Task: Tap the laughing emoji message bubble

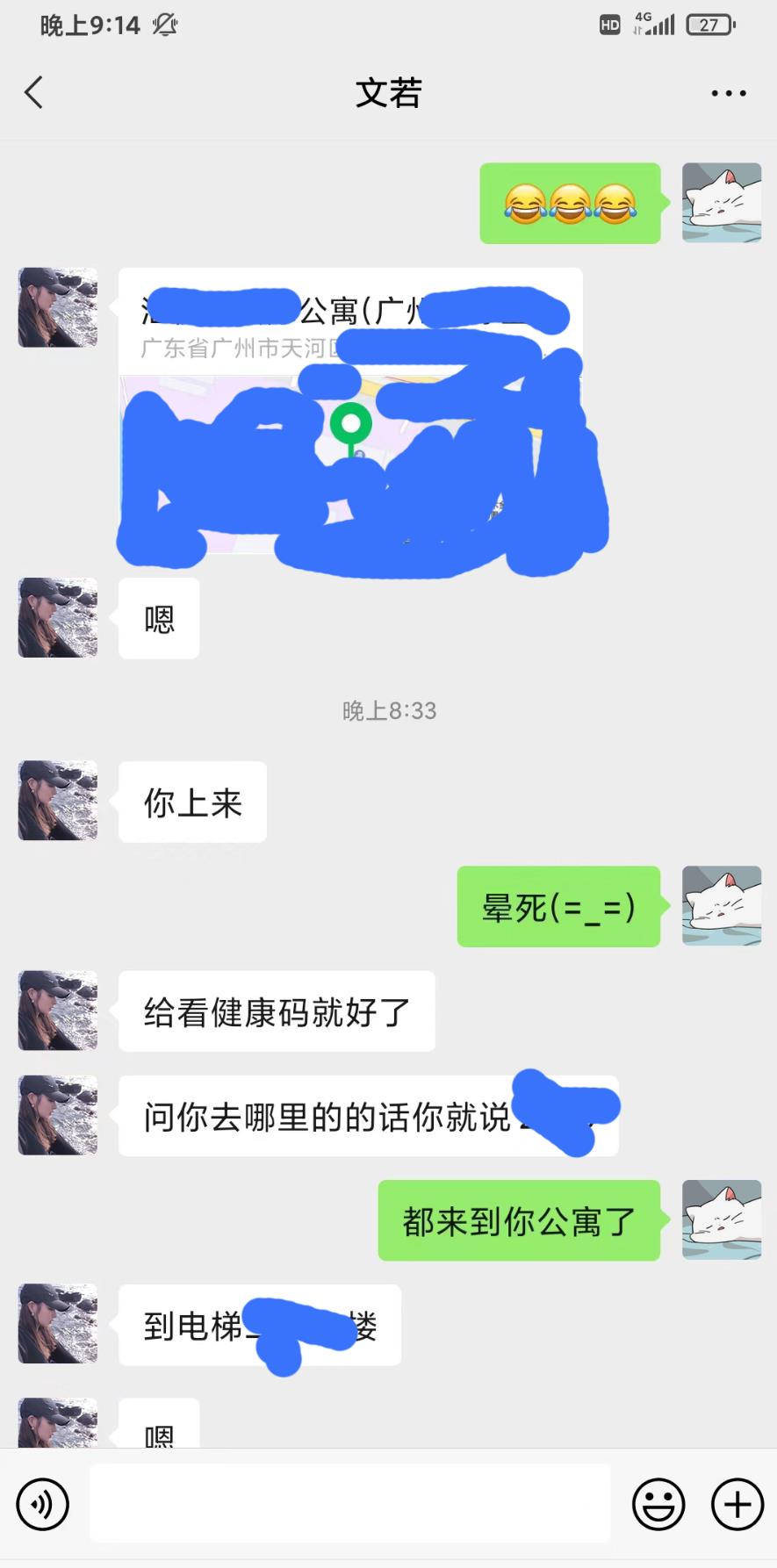Action: click(570, 205)
